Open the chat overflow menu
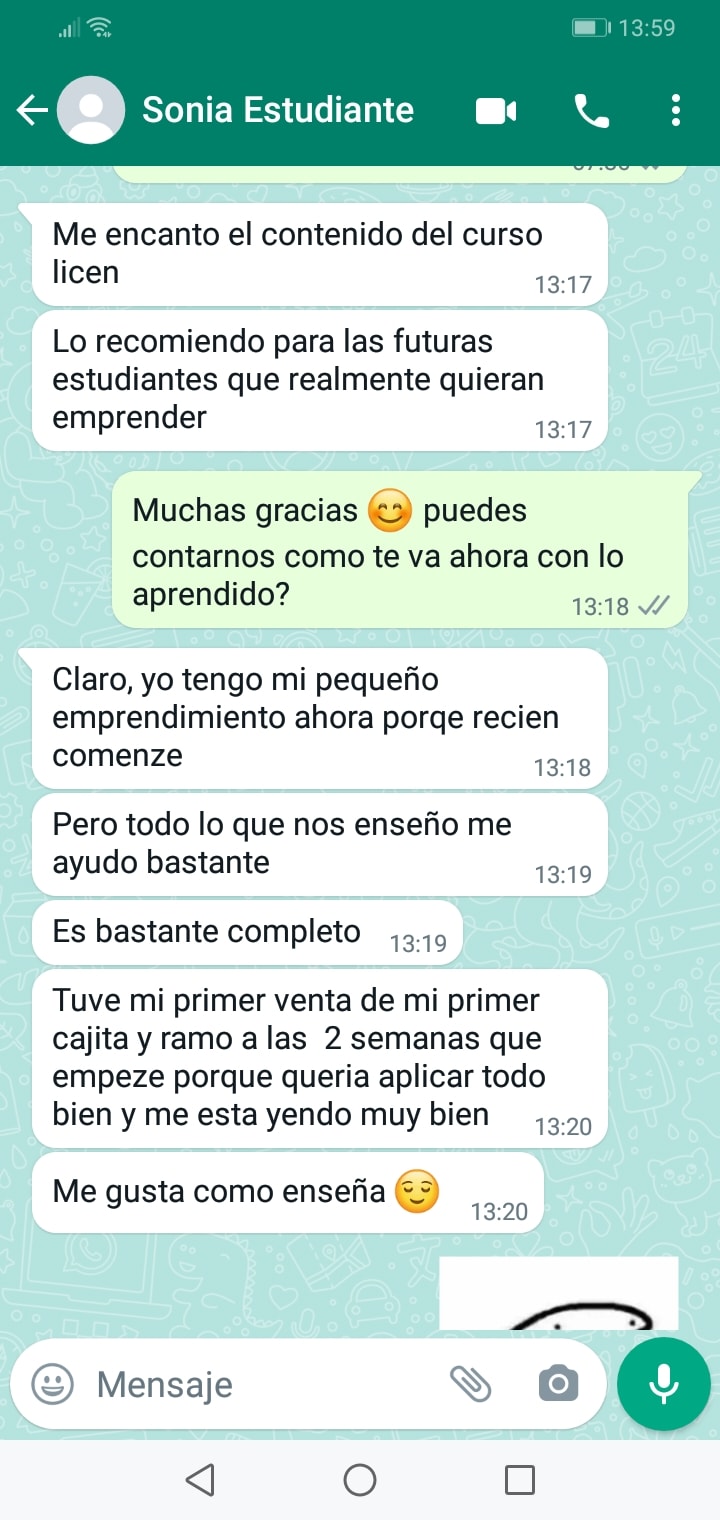Viewport: 720px width, 1520px height. click(x=676, y=110)
